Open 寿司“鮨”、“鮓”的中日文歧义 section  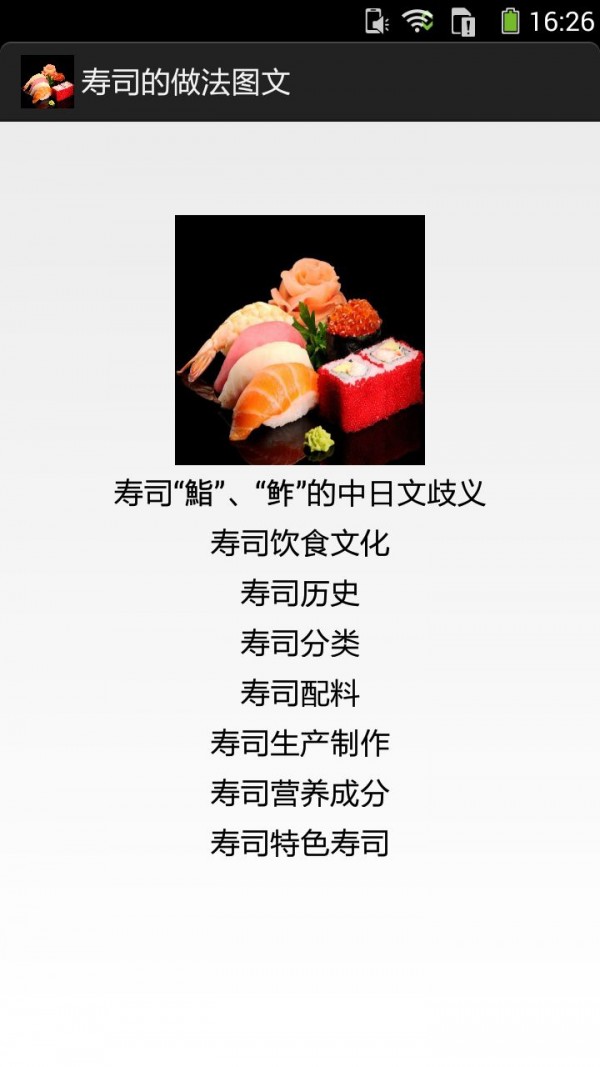pyautogui.click(x=300, y=493)
